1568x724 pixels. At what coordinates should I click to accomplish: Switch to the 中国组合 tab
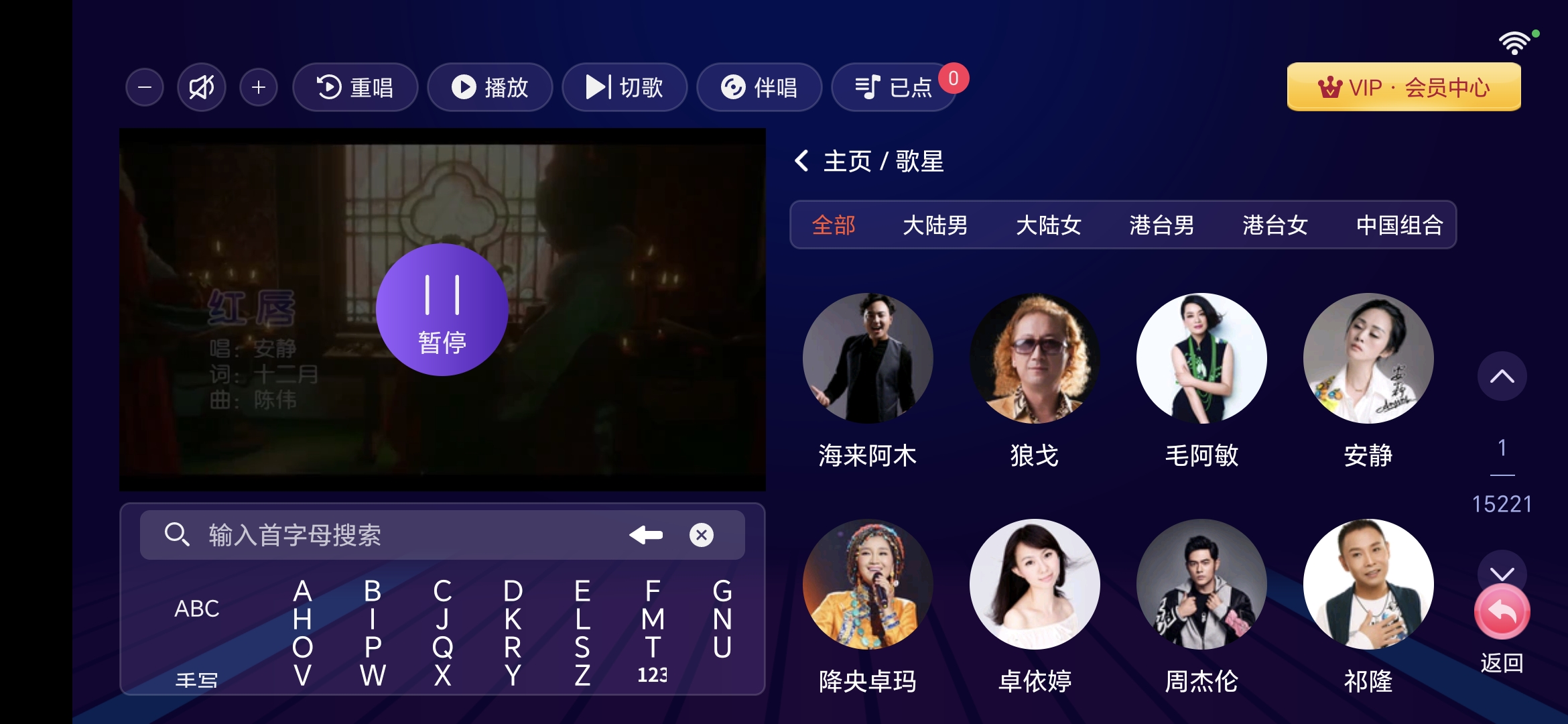pyautogui.click(x=1399, y=225)
